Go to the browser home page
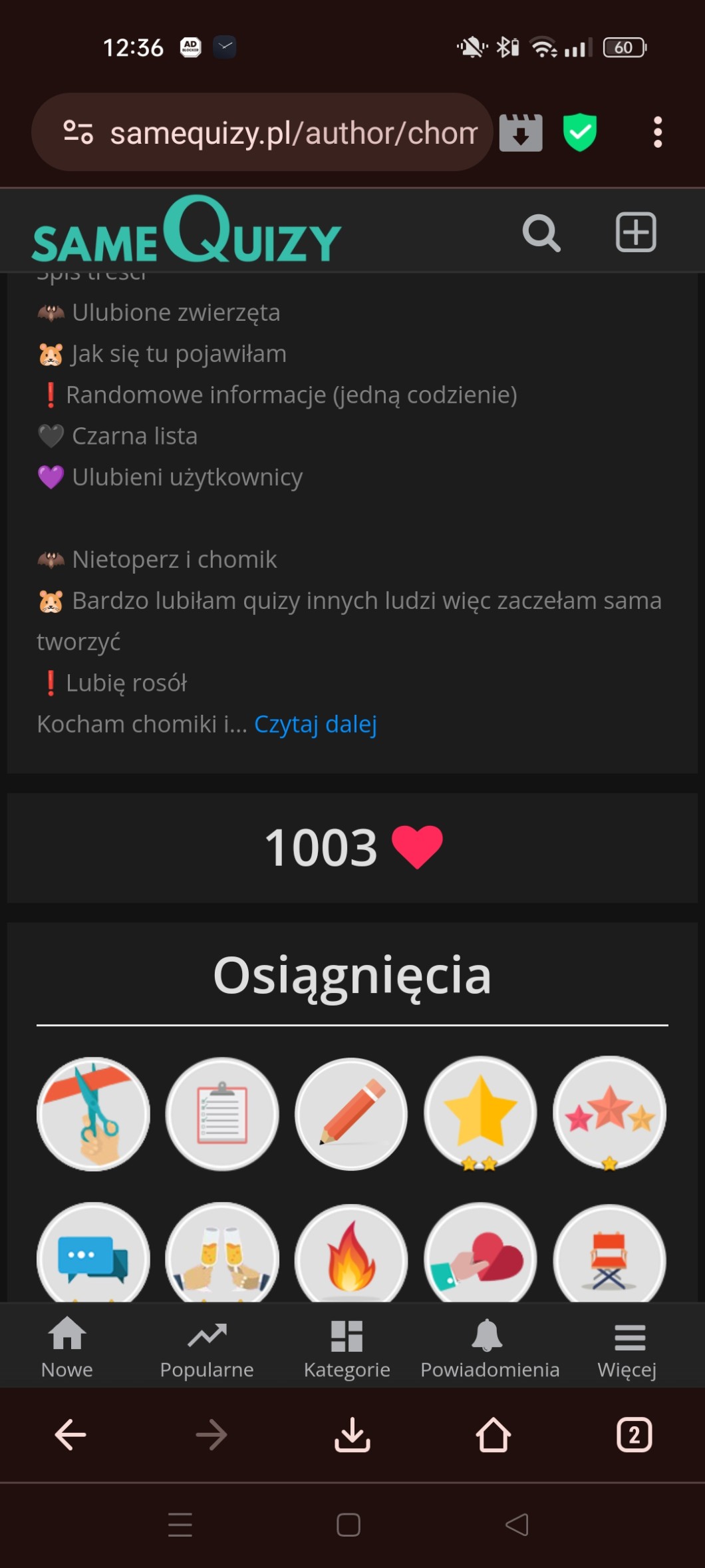This screenshot has width=705, height=1568. [x=493, y=1435]
